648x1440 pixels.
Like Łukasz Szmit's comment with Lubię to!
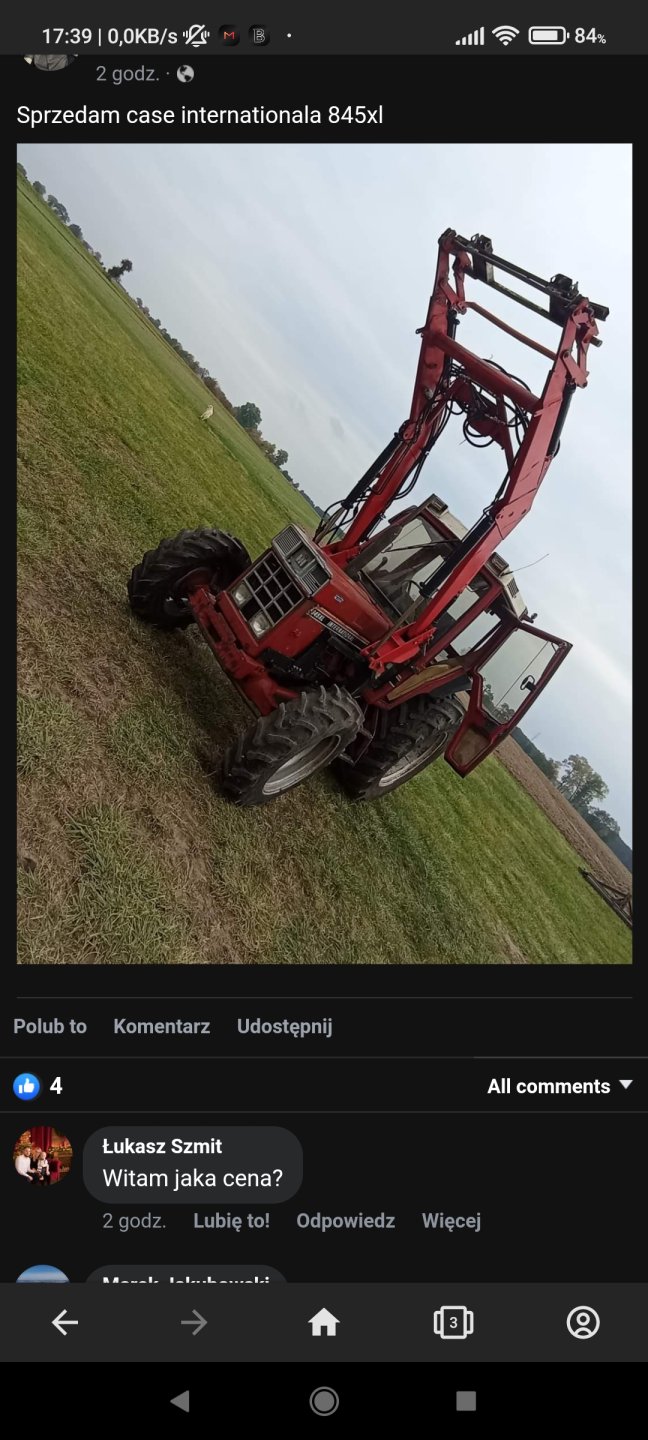(x=231, y=1221)
